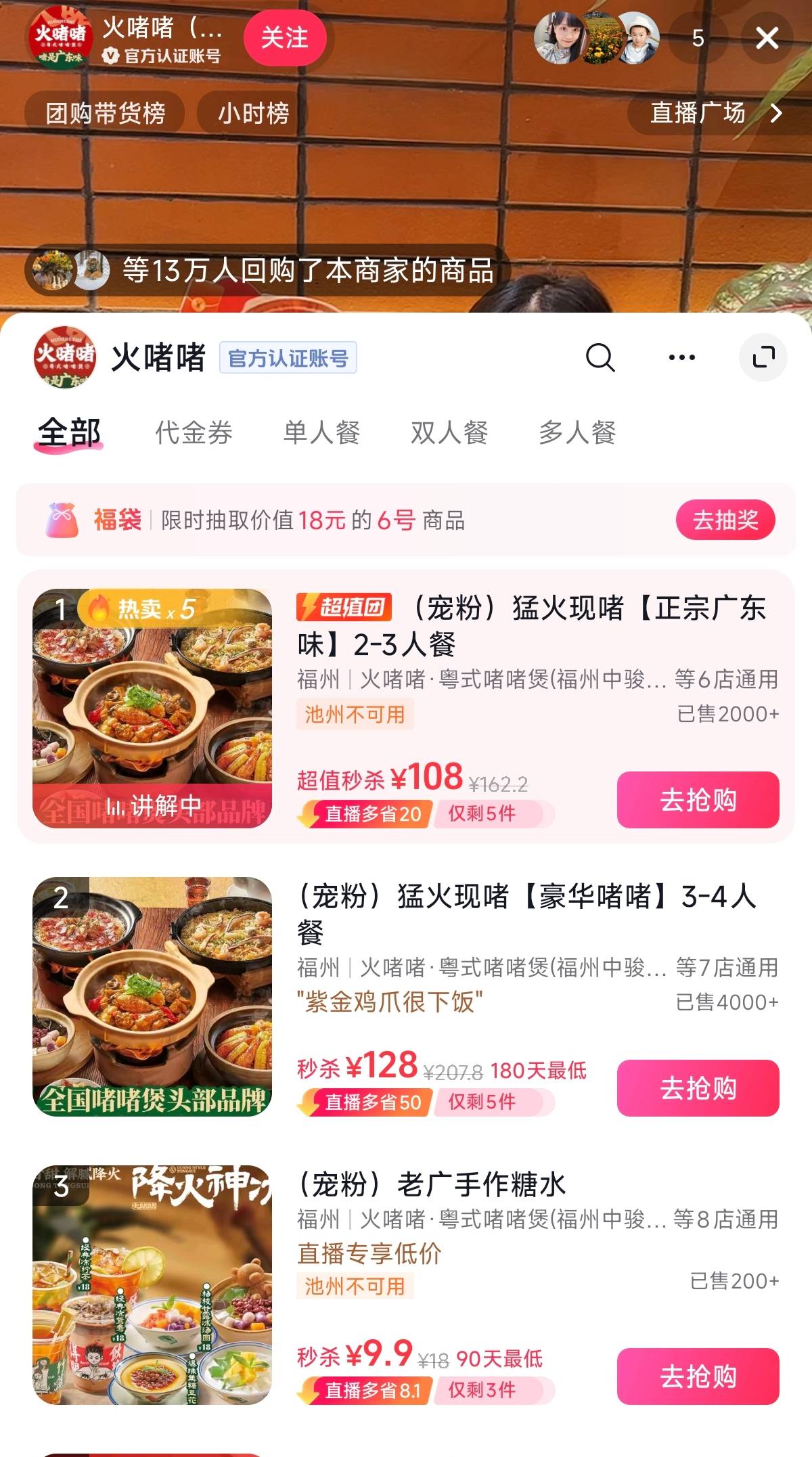
Task: Switch to the 单人餐 tab
Action: click(x=321, y=432)
